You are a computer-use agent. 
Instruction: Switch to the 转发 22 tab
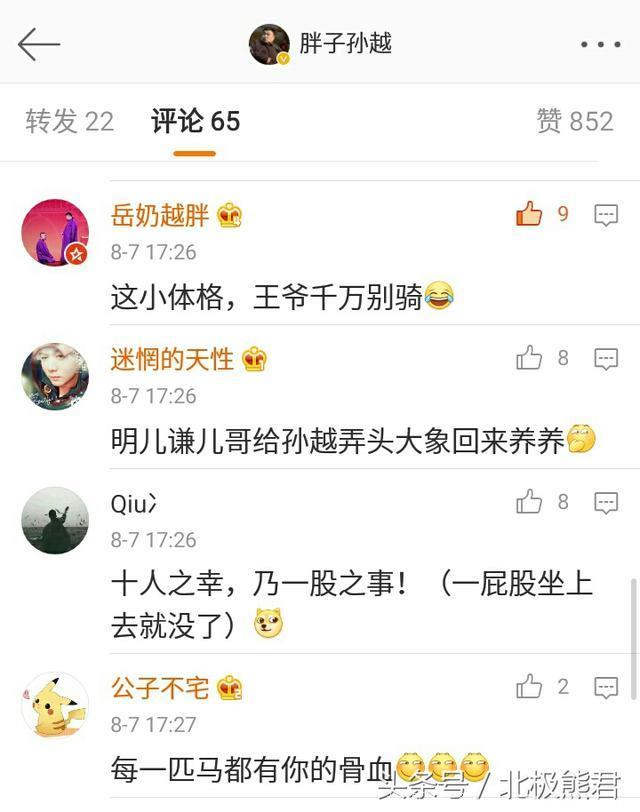pyautogui.click(x=69, y=121)
